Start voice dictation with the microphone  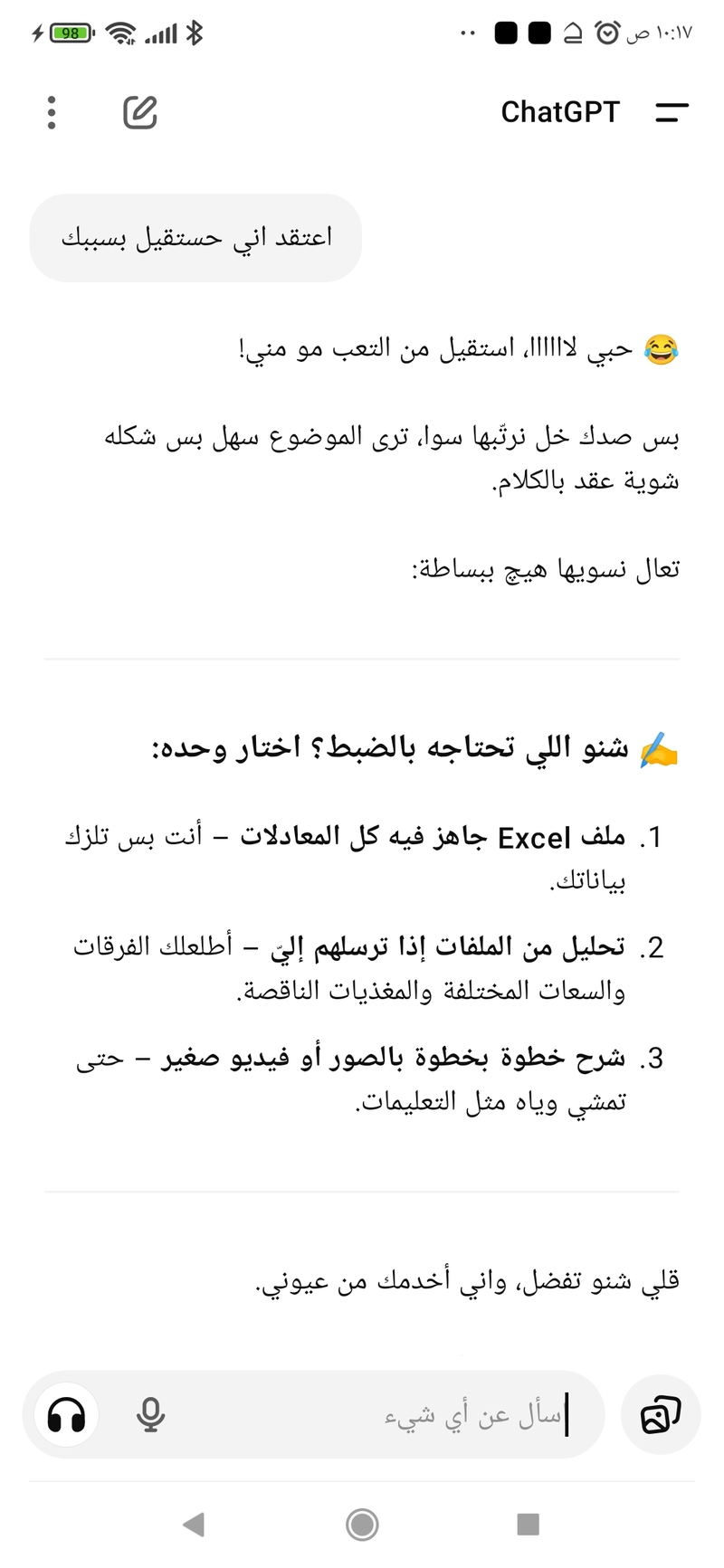coord(150,1414)
